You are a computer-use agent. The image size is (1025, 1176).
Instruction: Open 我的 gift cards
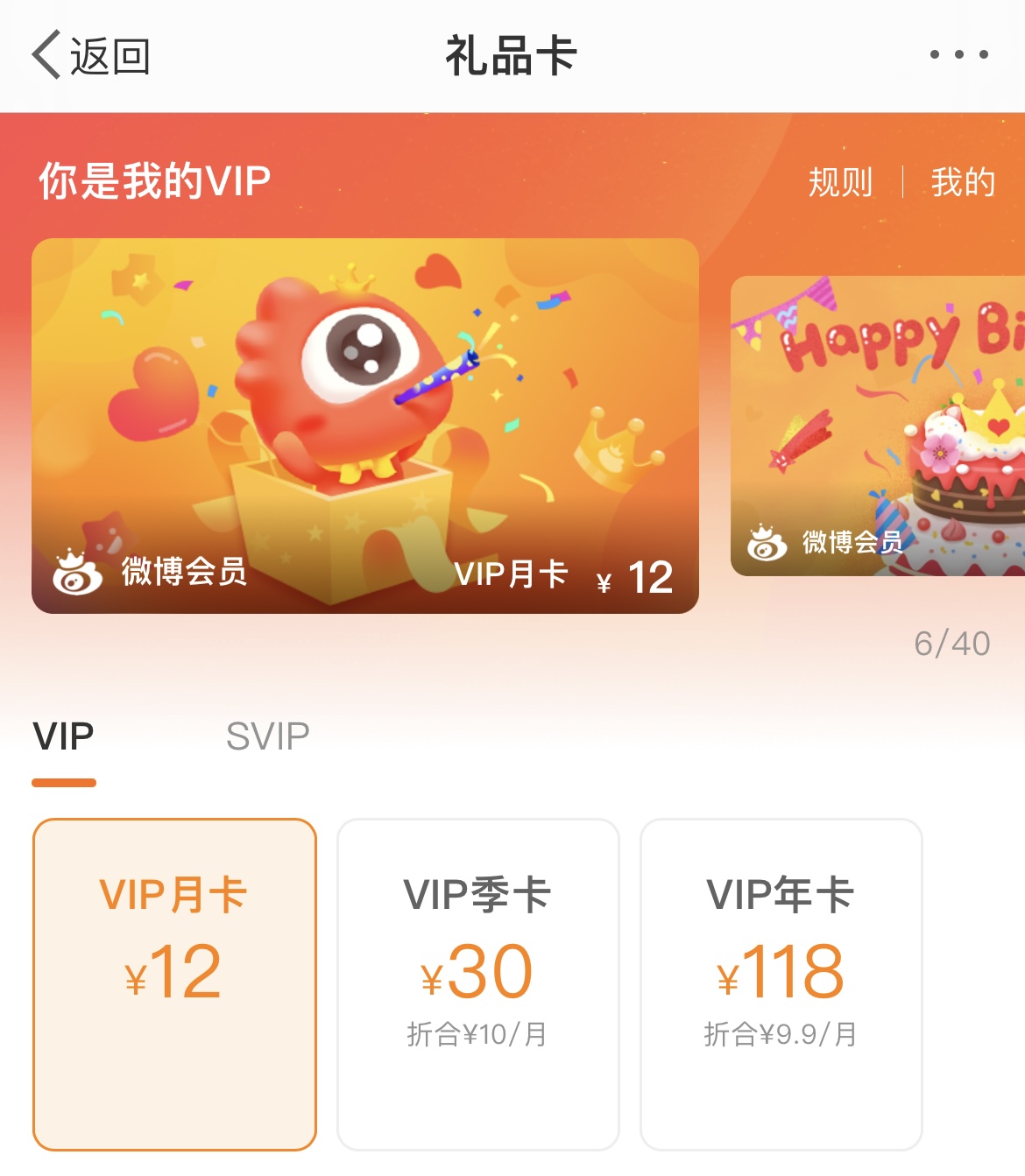[963, 182]
